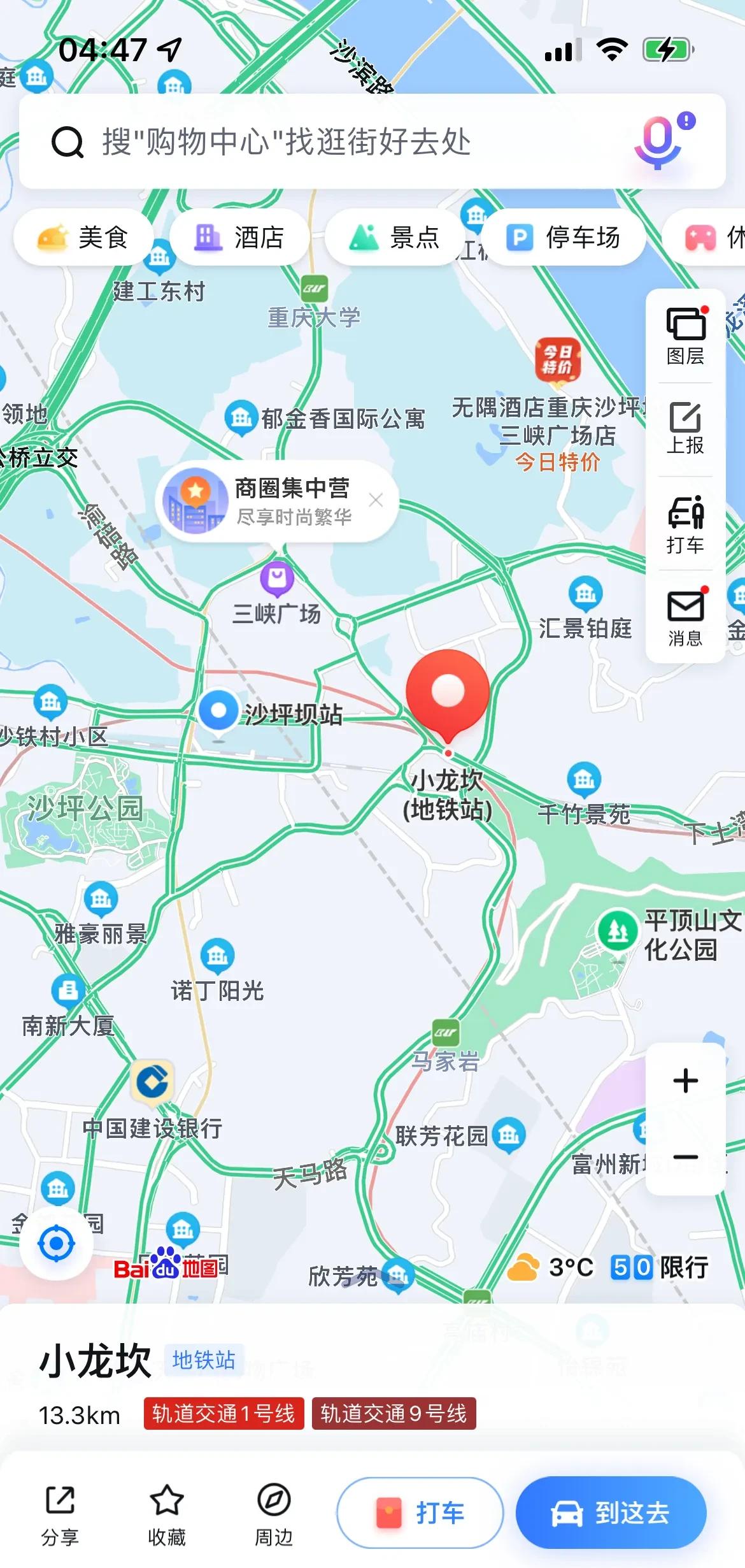
Task: Select the 美食 category chip
Action: [x=83, y=237]
